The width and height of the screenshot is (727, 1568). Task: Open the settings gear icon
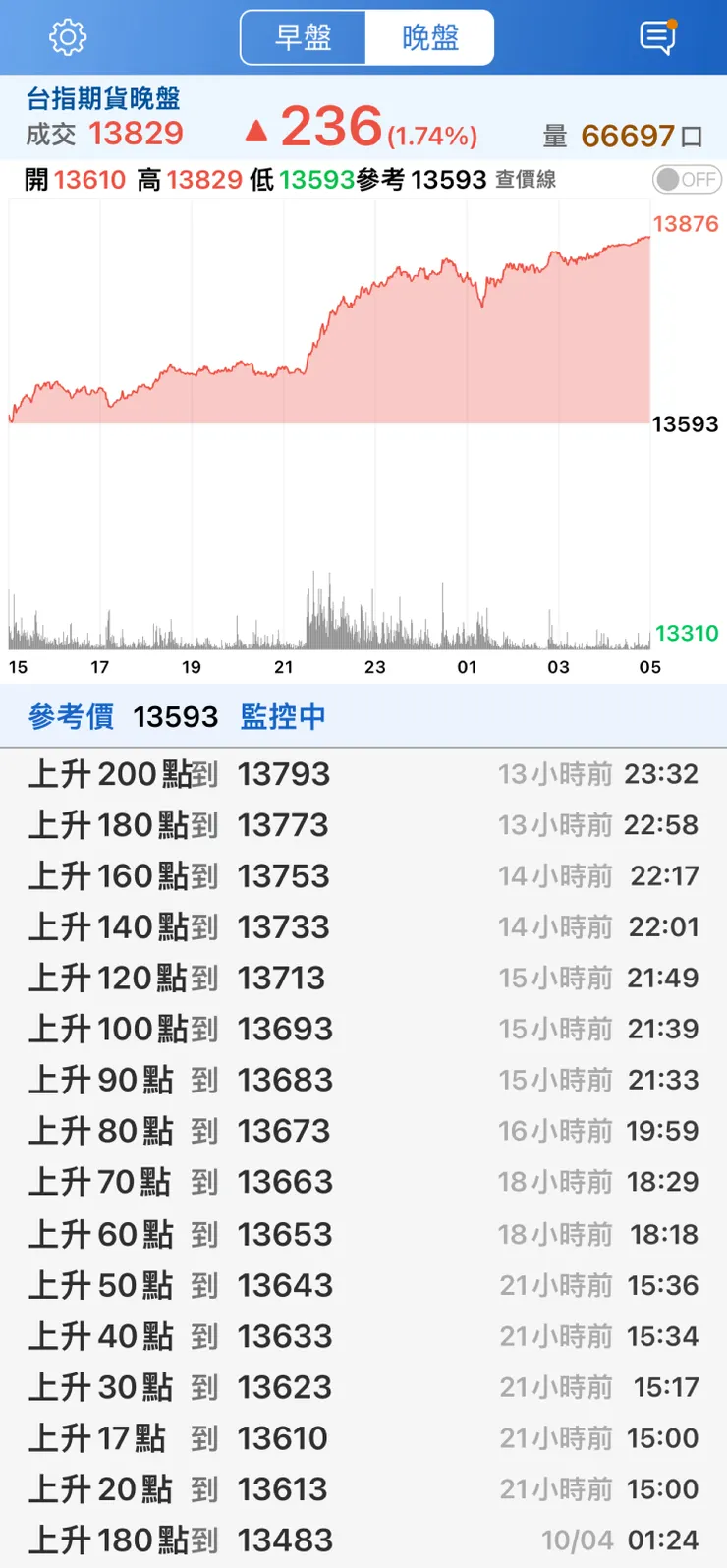(68, 38)
